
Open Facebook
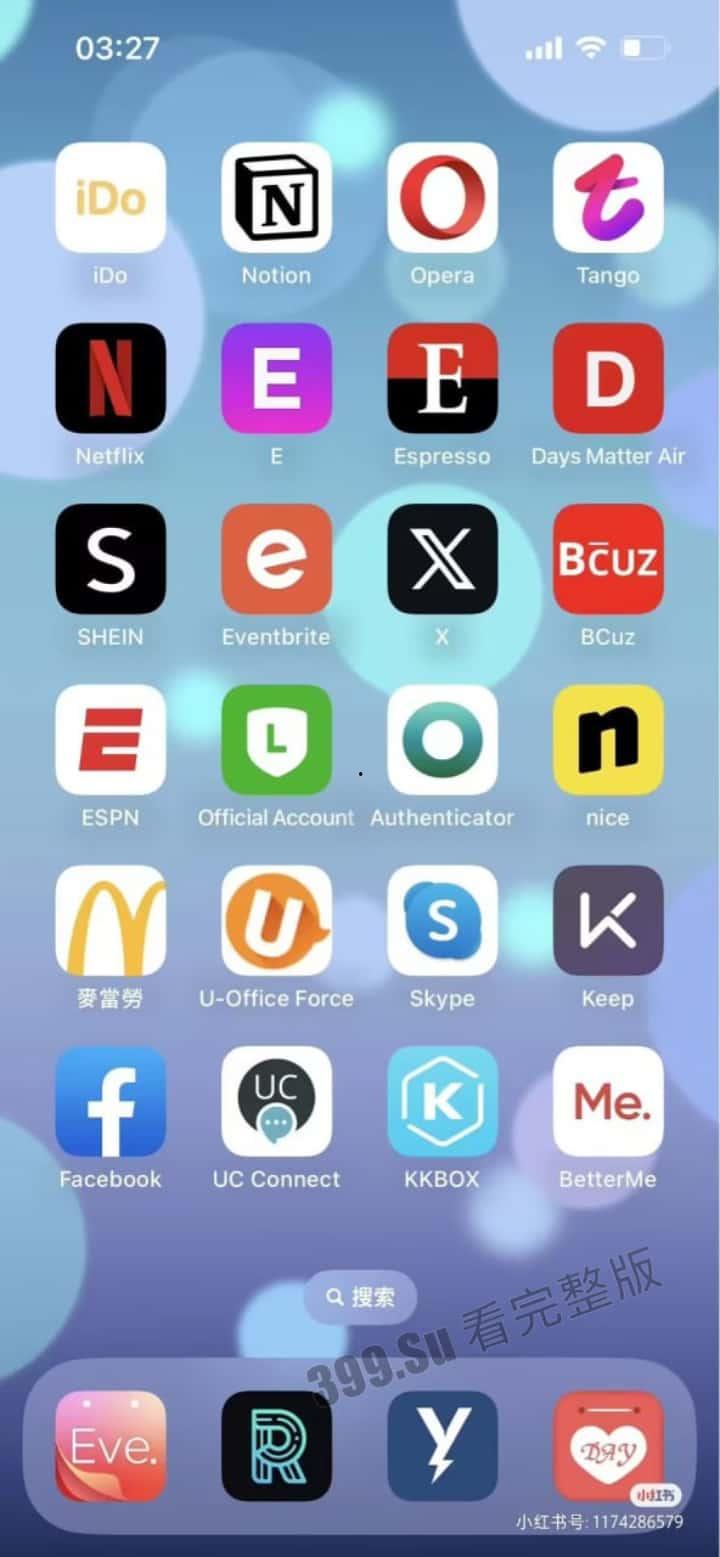(x=110, y=1102)
